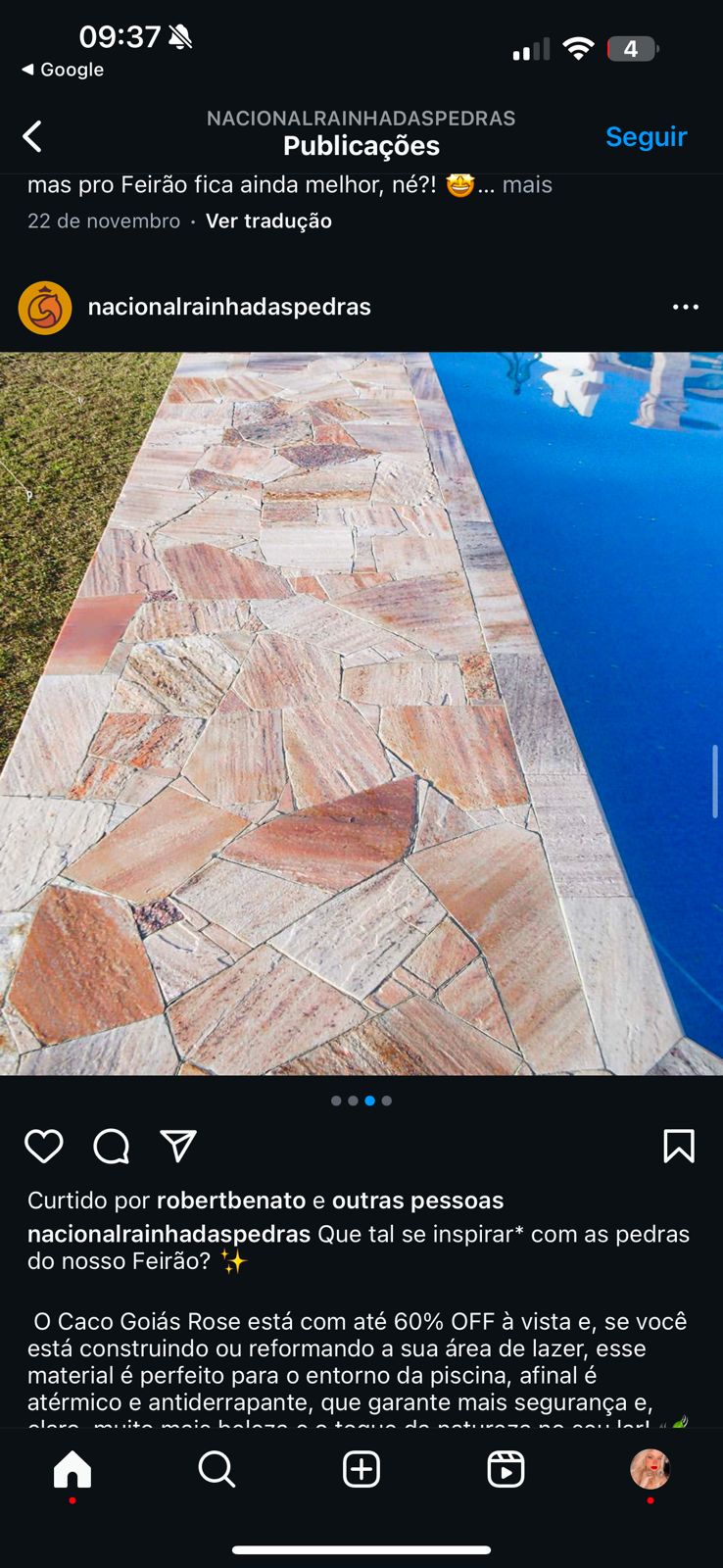Go to my profile tab avatar

[x=650, y=1469]
